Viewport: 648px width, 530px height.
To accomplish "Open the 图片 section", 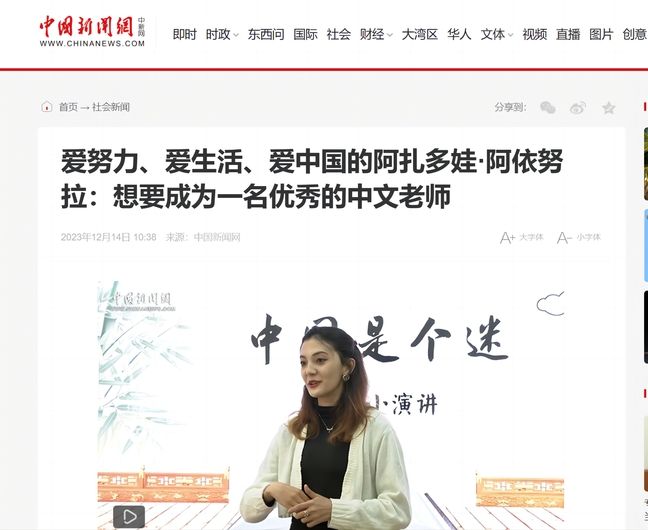I will pos(601,34).
